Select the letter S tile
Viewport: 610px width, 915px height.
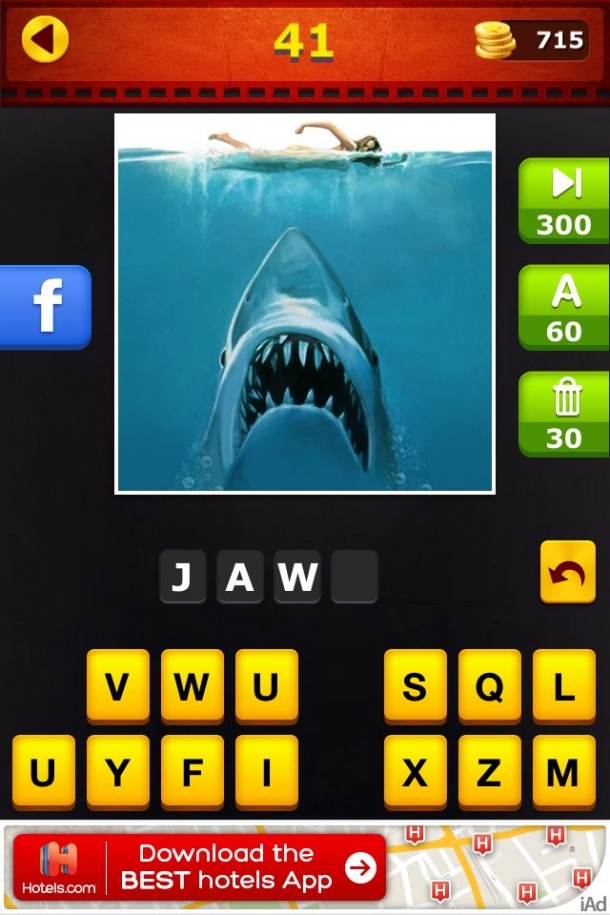coord(415,686)
